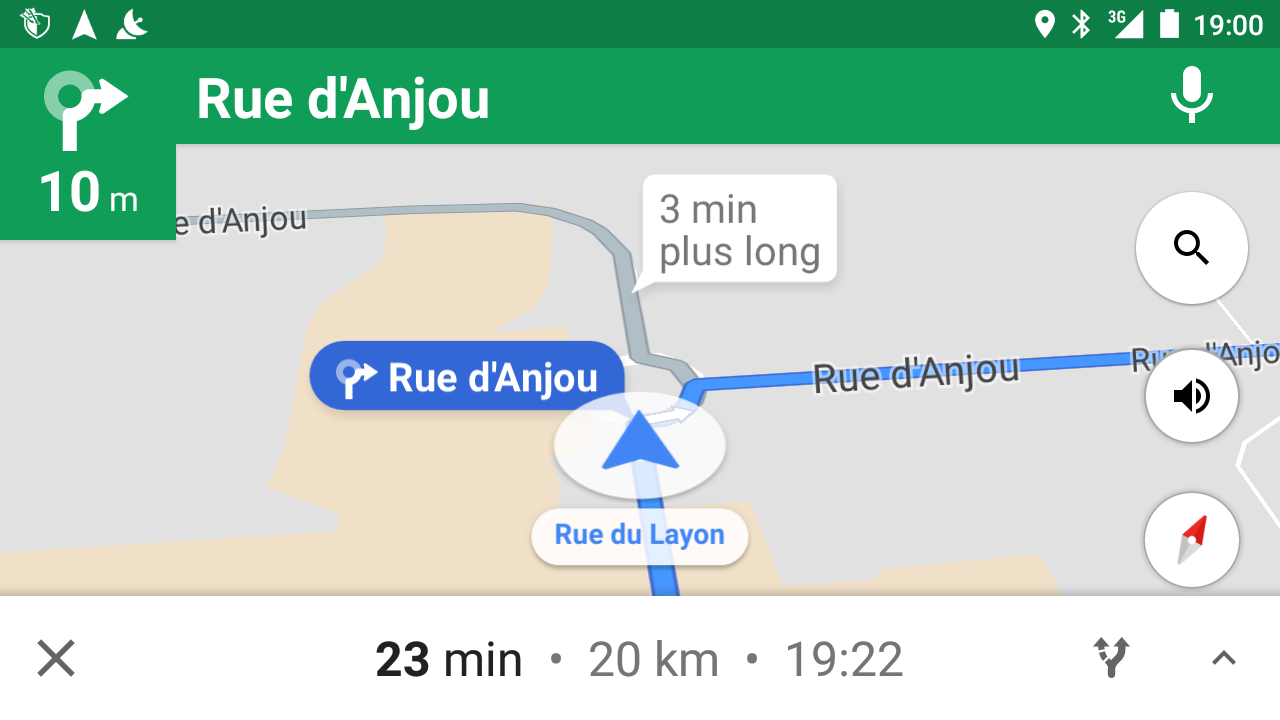The height and width of the screenshot is (720, 1280).
Task: Tap the blue Rue d'Anjou roundabout label
Action: tap(467, 377)
